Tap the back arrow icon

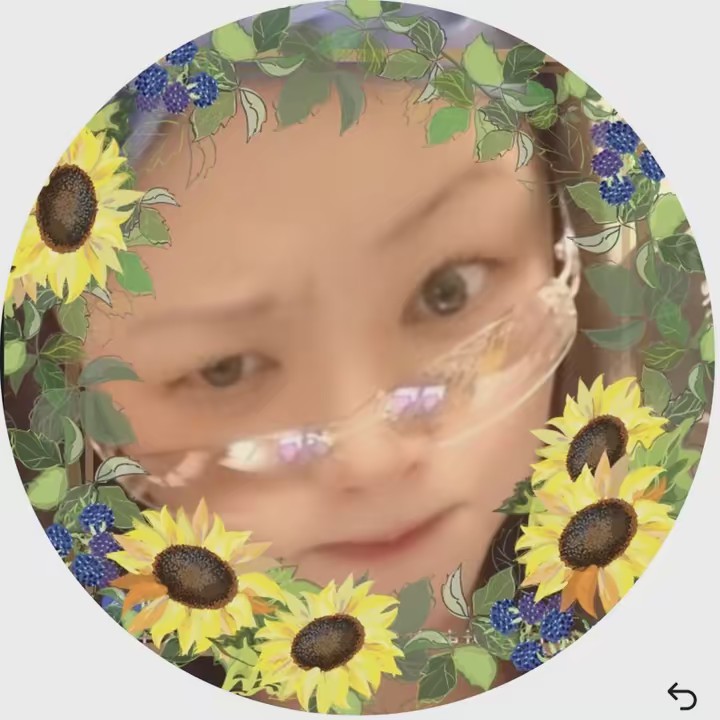click(x=682, y=695)
